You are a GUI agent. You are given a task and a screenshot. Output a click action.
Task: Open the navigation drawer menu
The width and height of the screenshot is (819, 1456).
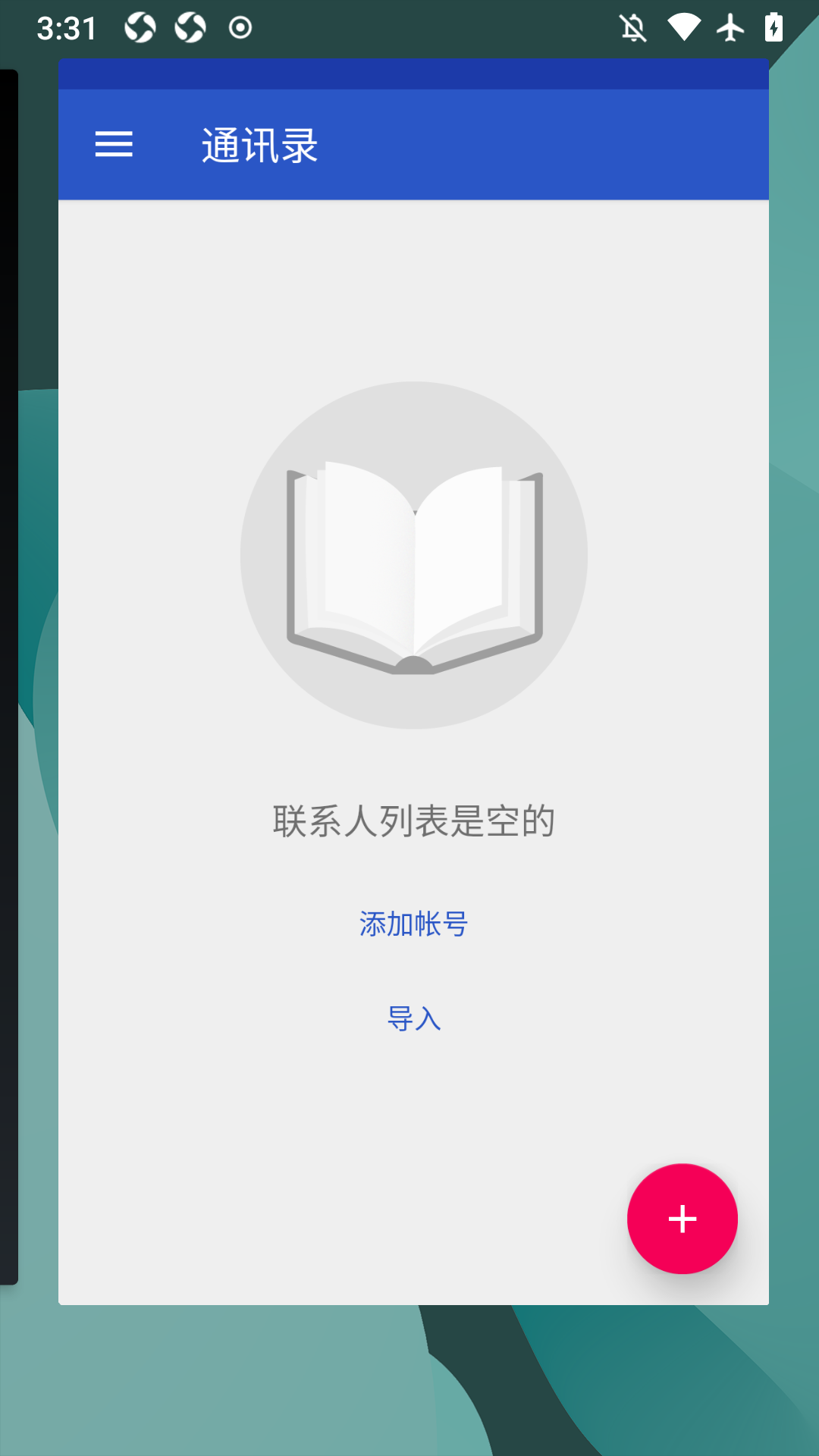(115, 144)
